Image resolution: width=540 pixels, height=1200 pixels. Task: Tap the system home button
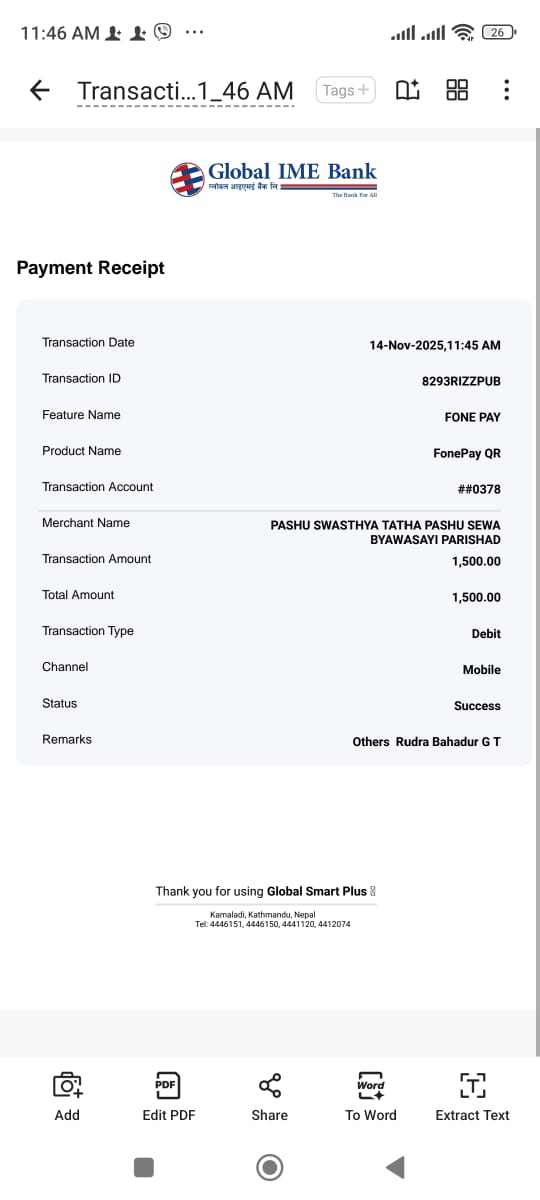coord(269,1167)
